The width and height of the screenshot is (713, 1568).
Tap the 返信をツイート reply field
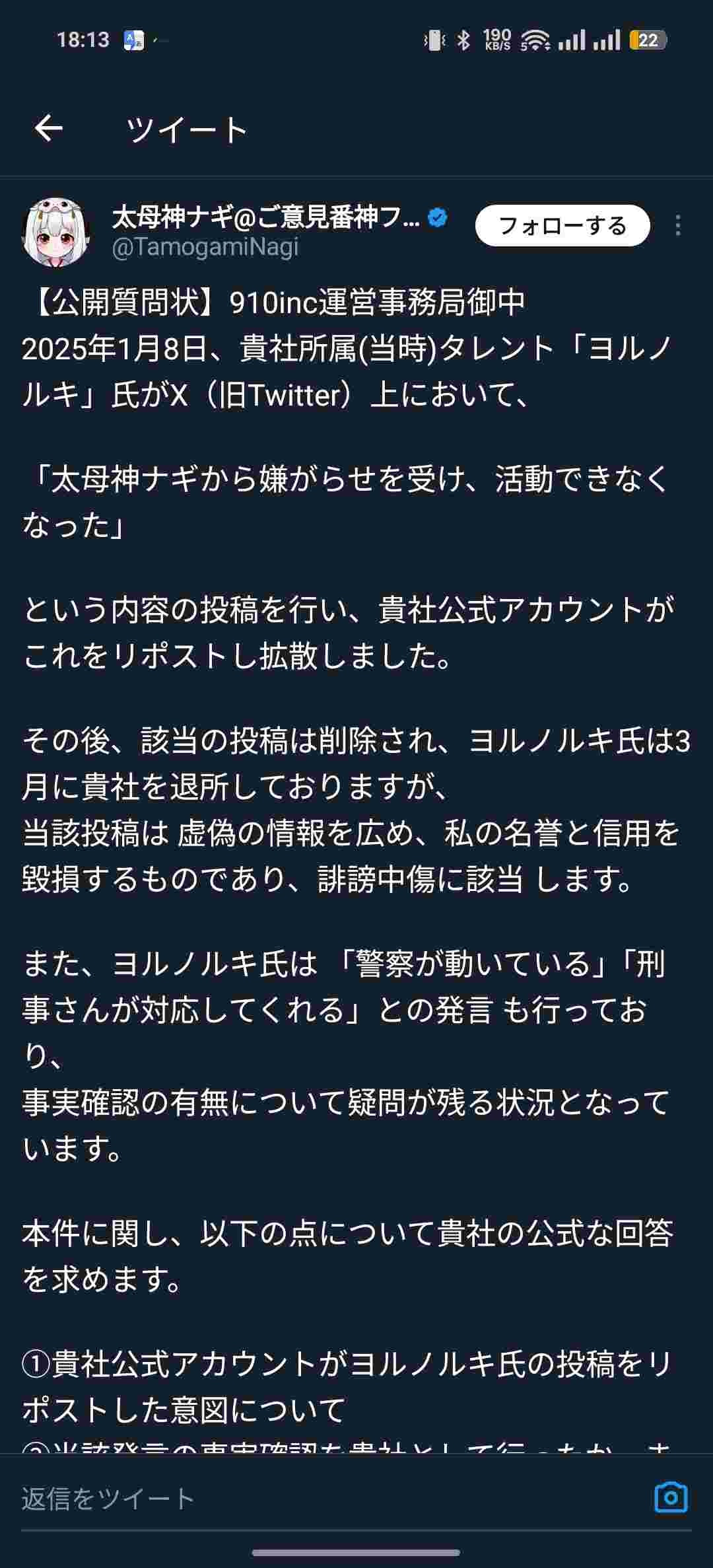(x=330, y=1499)
